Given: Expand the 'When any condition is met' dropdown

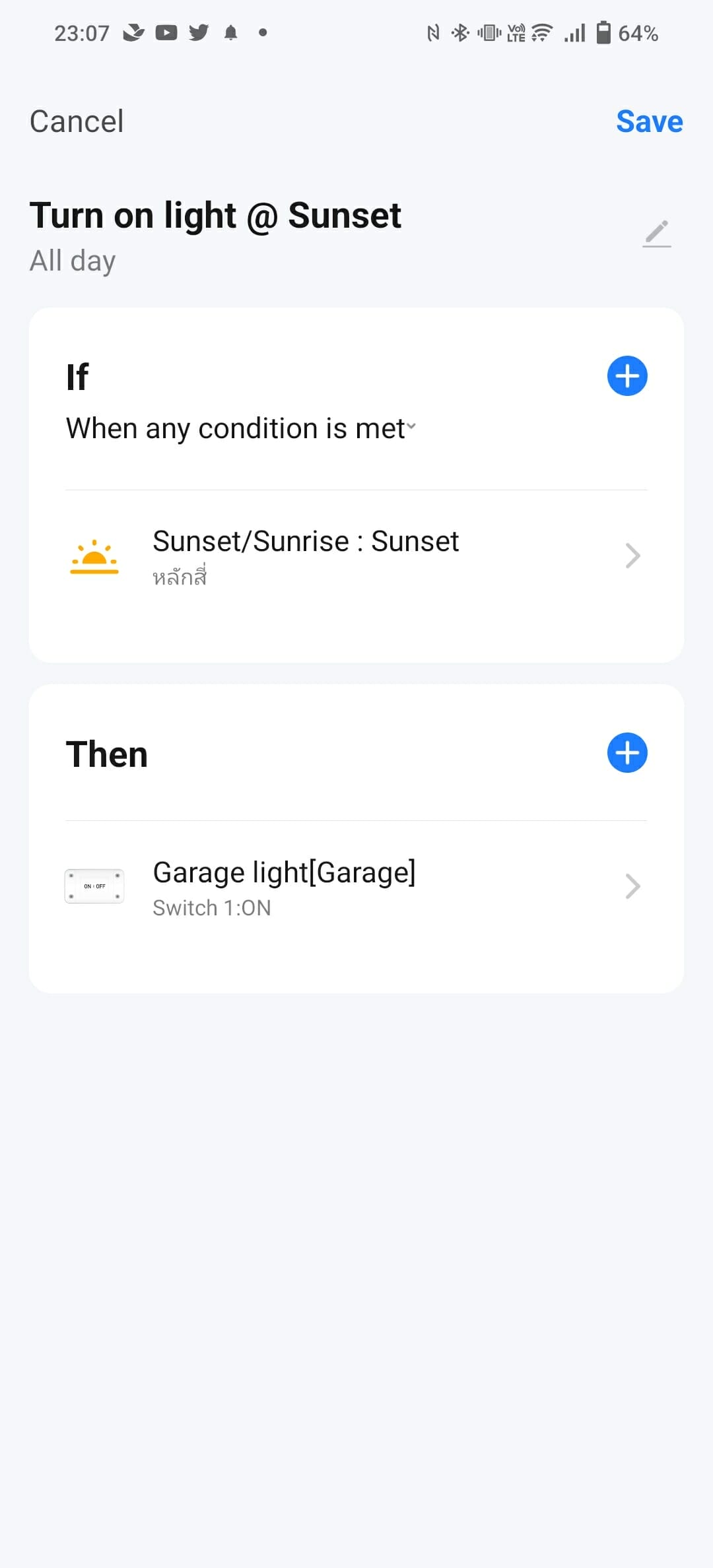Looking at the screenshot, I should (x=241, y=429).
